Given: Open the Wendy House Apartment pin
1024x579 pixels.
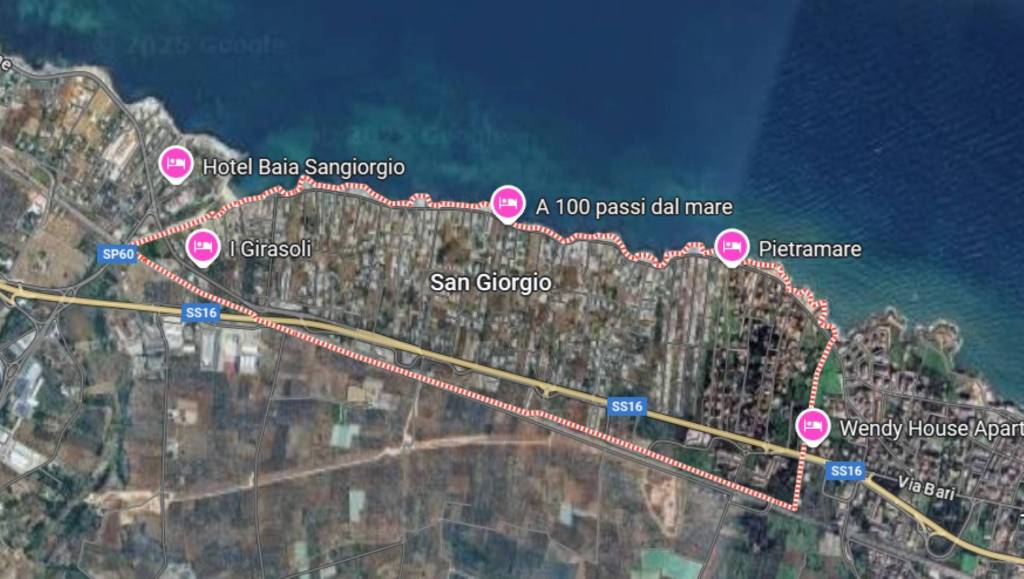Looking at the screenshot, I should coord(813,427).
